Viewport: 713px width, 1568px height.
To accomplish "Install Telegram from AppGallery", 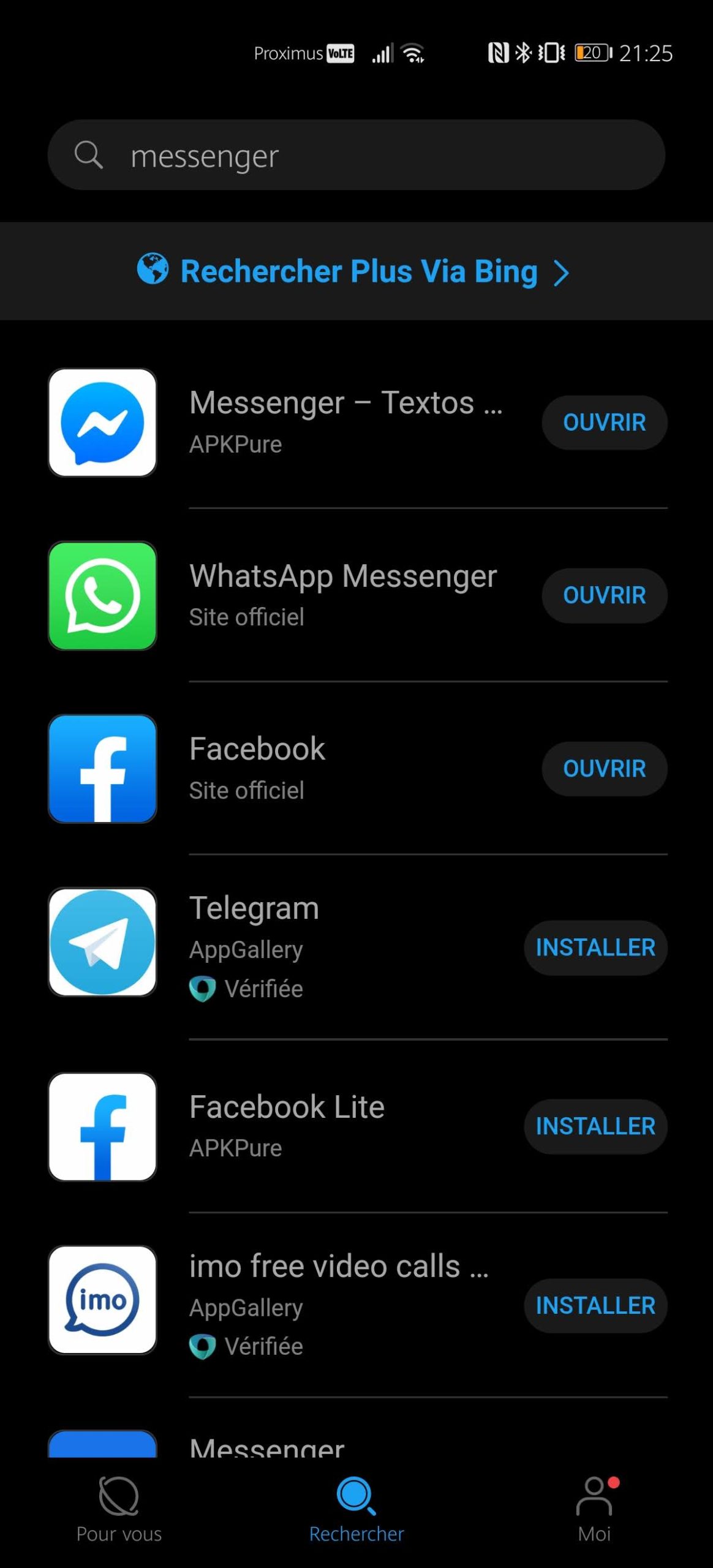I will coord(595,948).
